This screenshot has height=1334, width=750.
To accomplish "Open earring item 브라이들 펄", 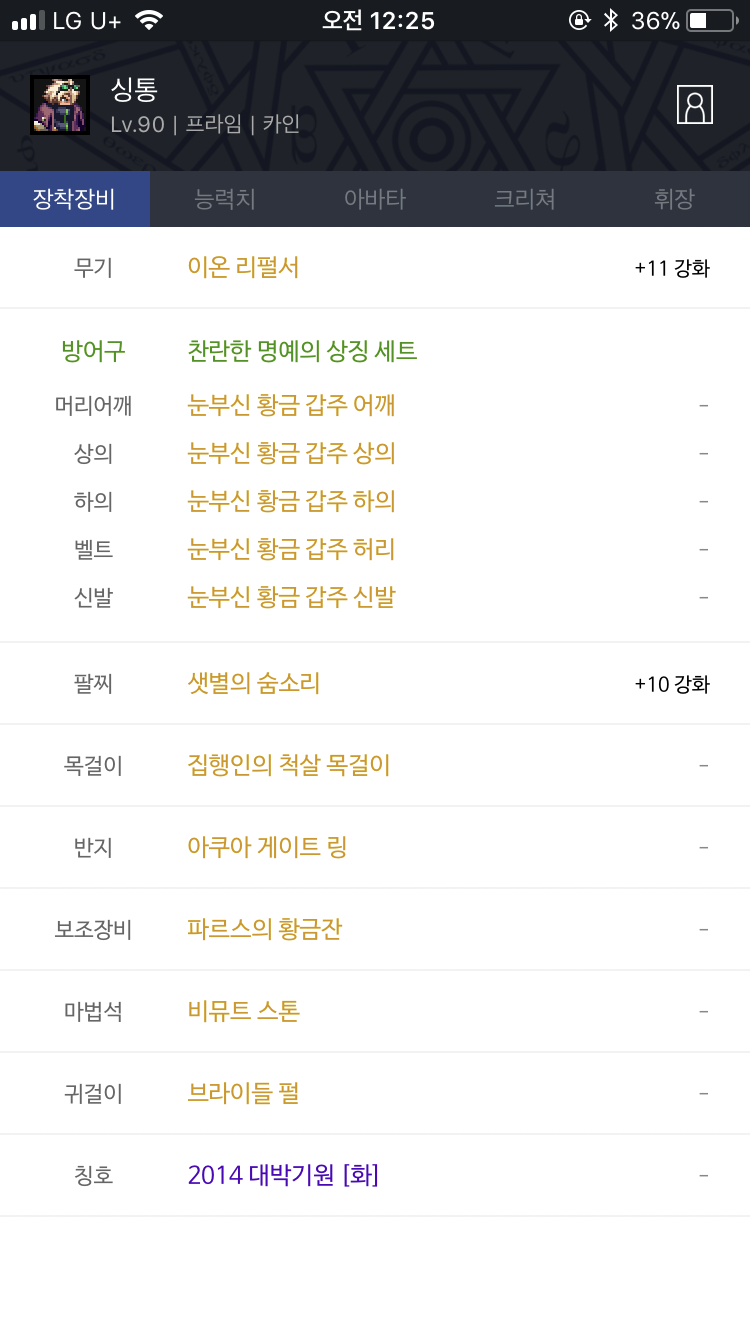I will (x=244, y=1093).
